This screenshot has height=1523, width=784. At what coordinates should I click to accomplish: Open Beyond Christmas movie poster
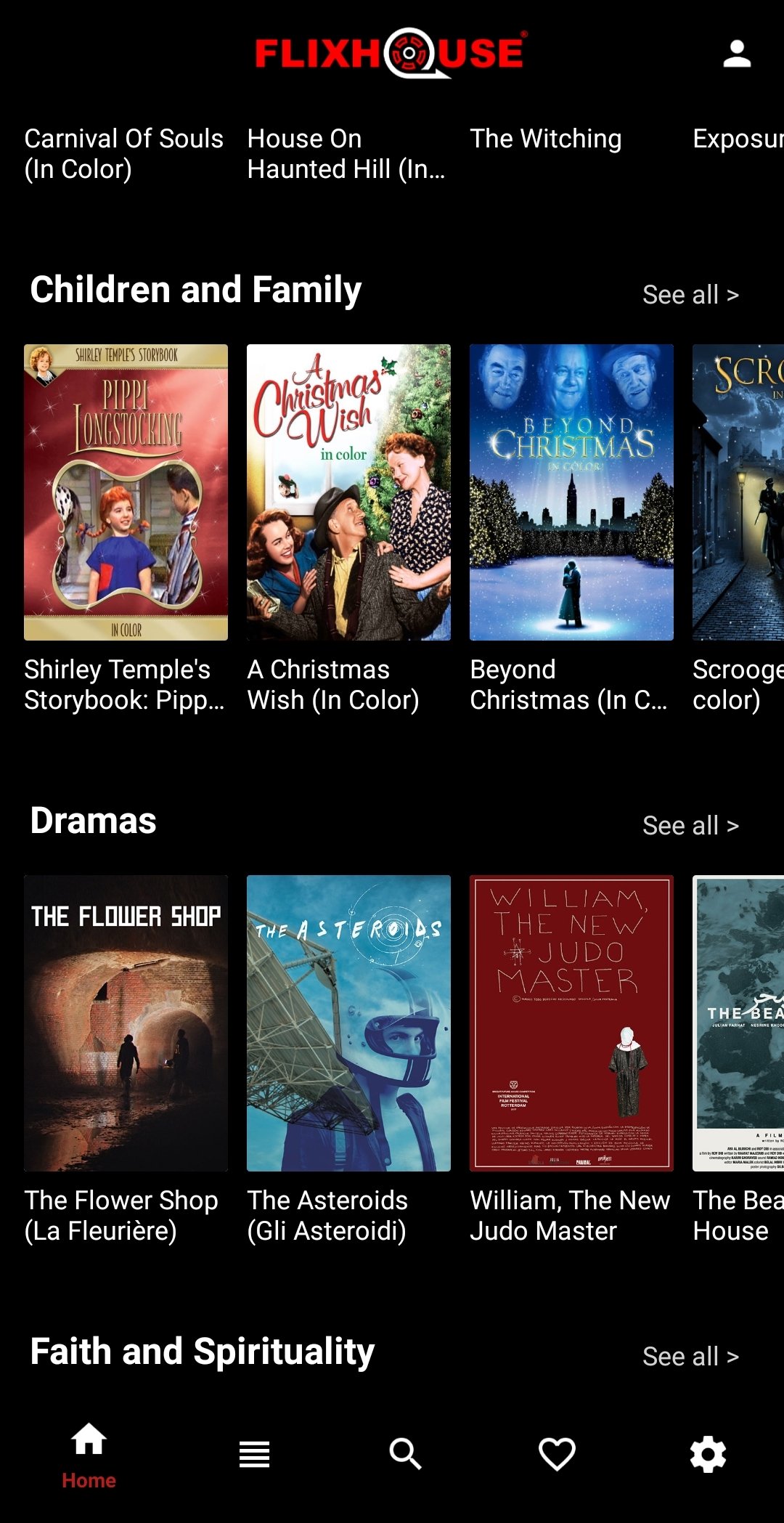pos(571,492)
